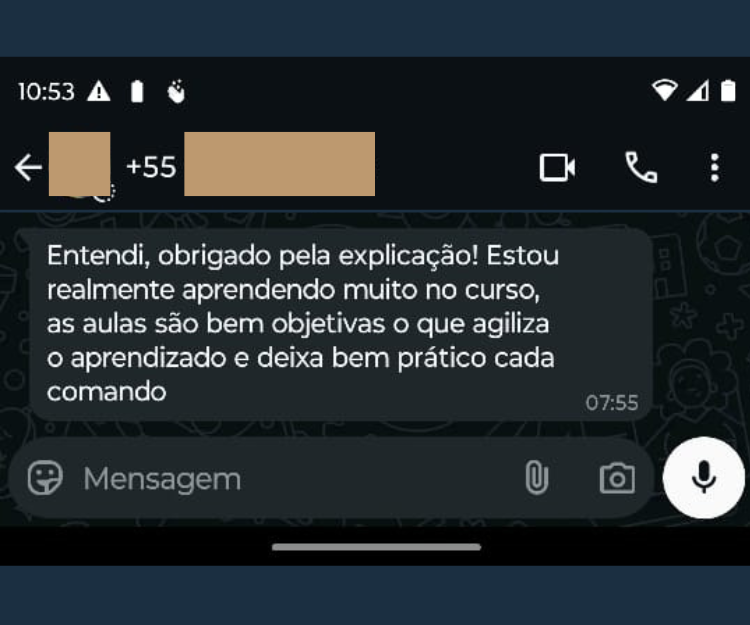Open the three-dot overflow menu
The width and height of the screenshot is (750, 625).
point(714,167)
